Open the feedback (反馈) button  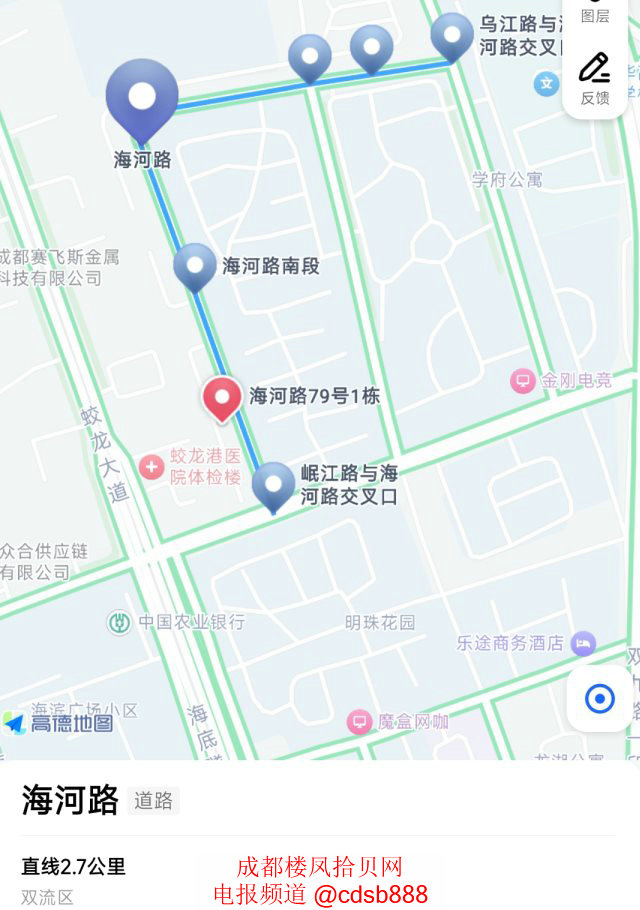(595, 77)
